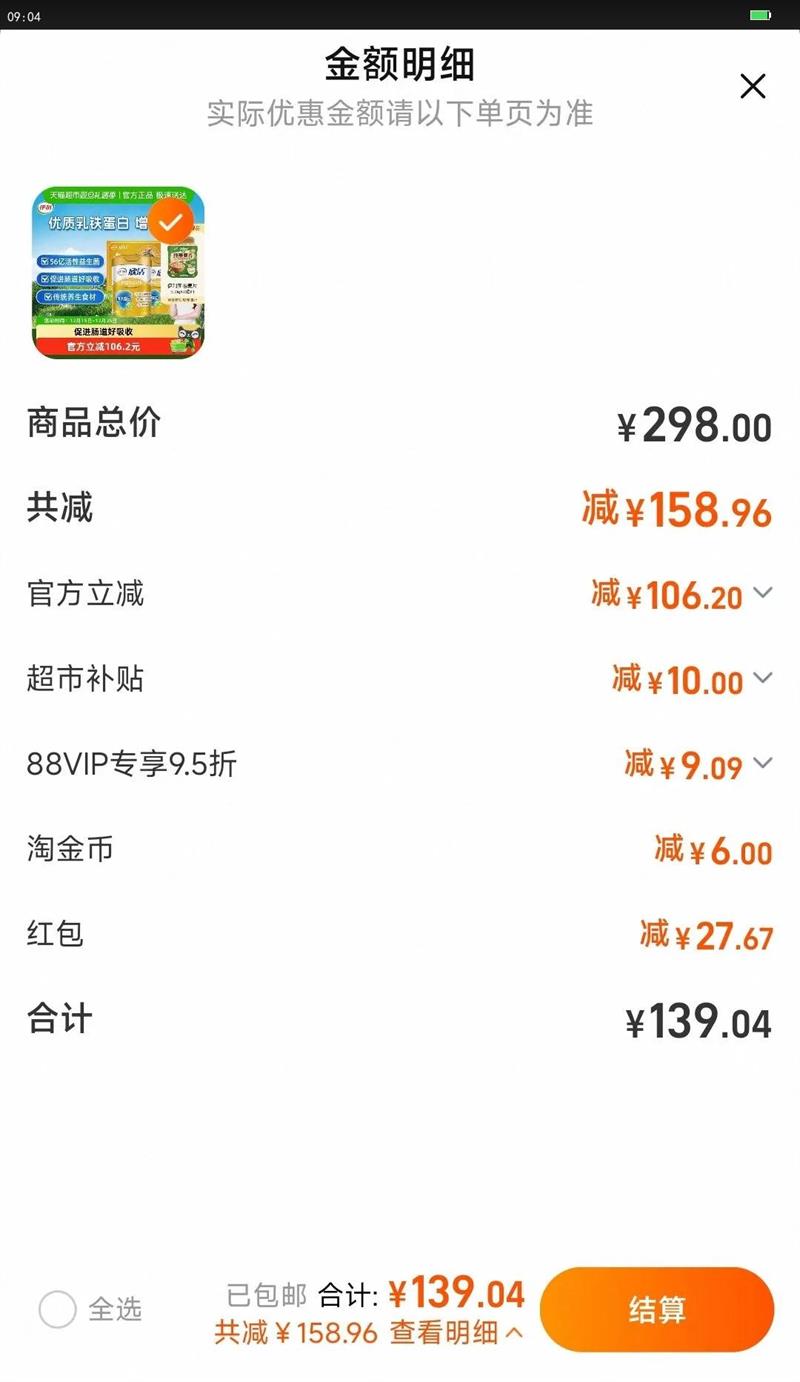The height and width of the screenshot is (1382, 800).
Task: Expand the 88VIP专享9.5折 discount details
Action: coord(762,764)
